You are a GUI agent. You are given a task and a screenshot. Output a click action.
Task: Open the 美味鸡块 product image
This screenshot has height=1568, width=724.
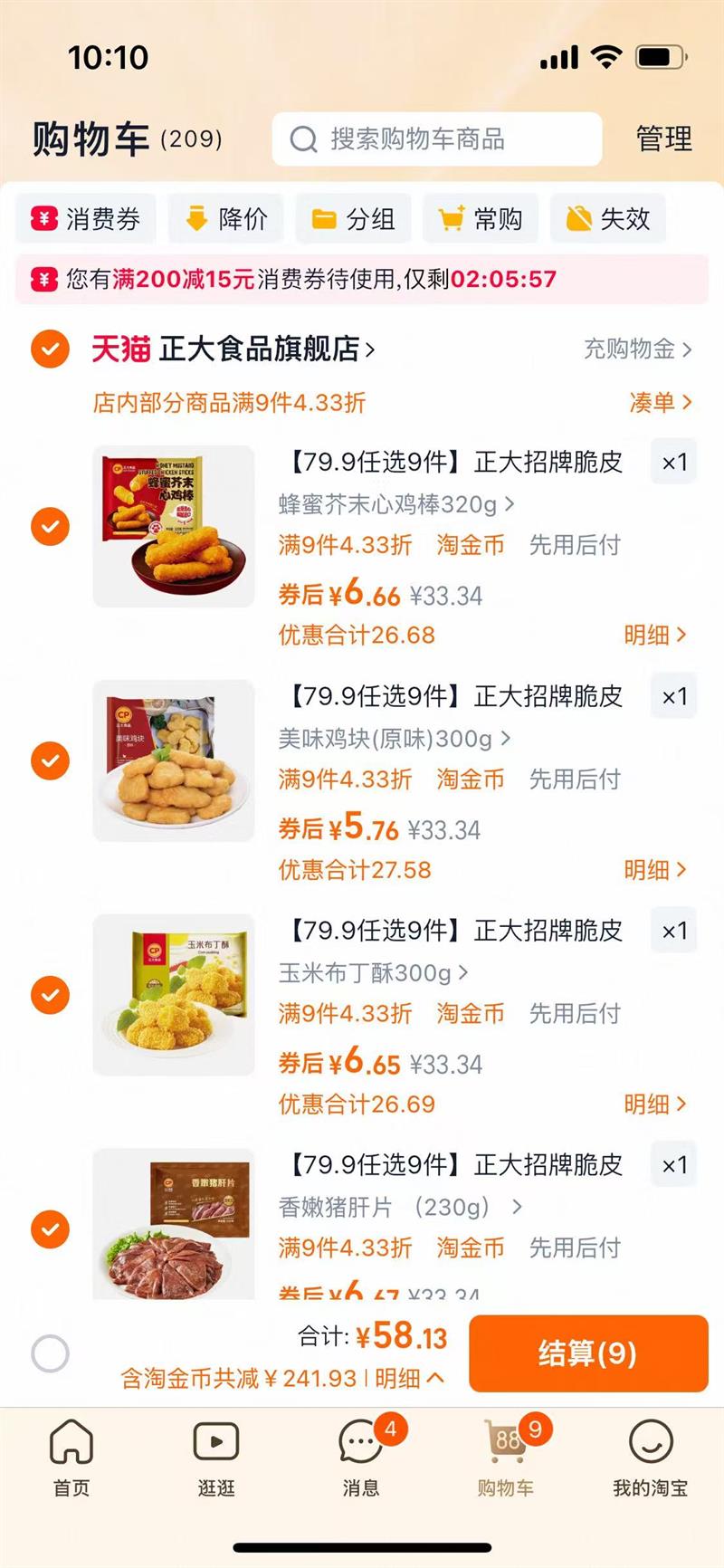(x=174, y=760)
